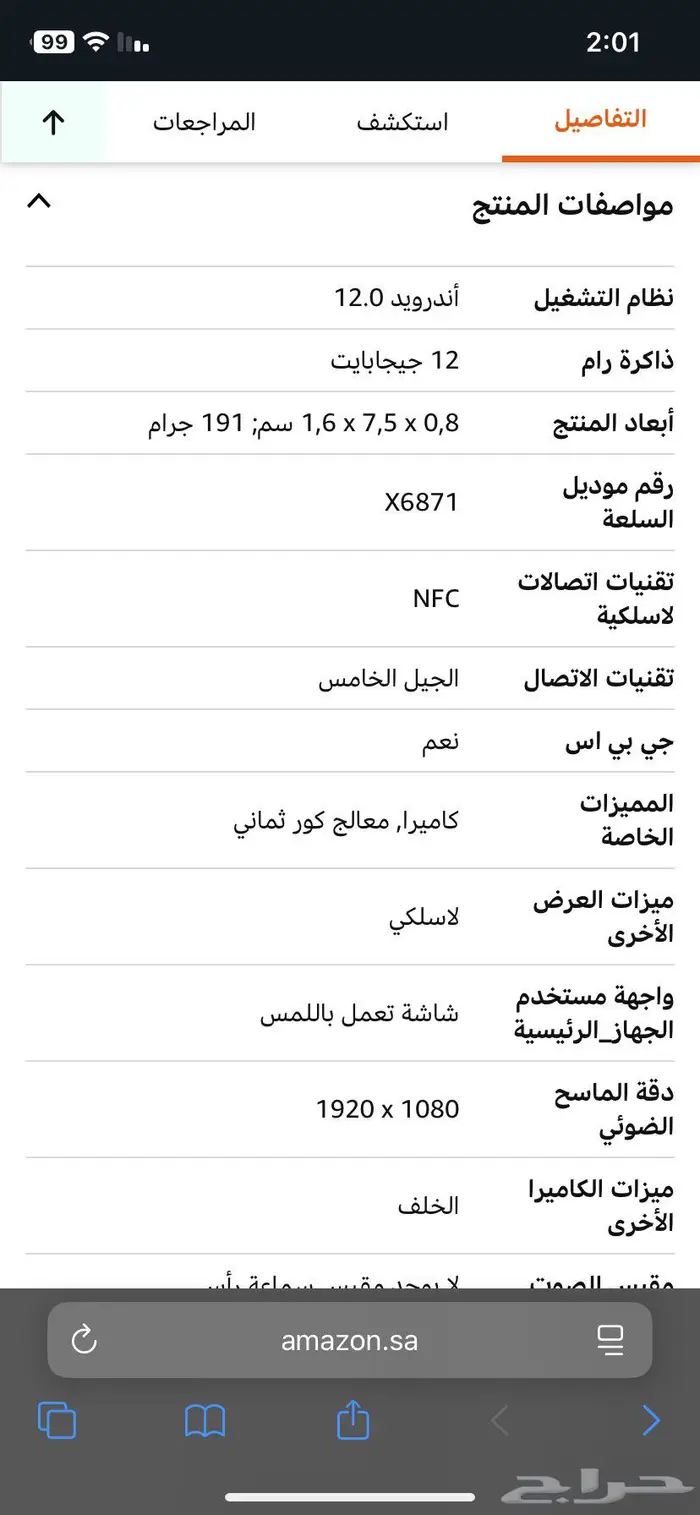Switch to the استكشف tab
The image size is (700, 1515).
point(402,122)
